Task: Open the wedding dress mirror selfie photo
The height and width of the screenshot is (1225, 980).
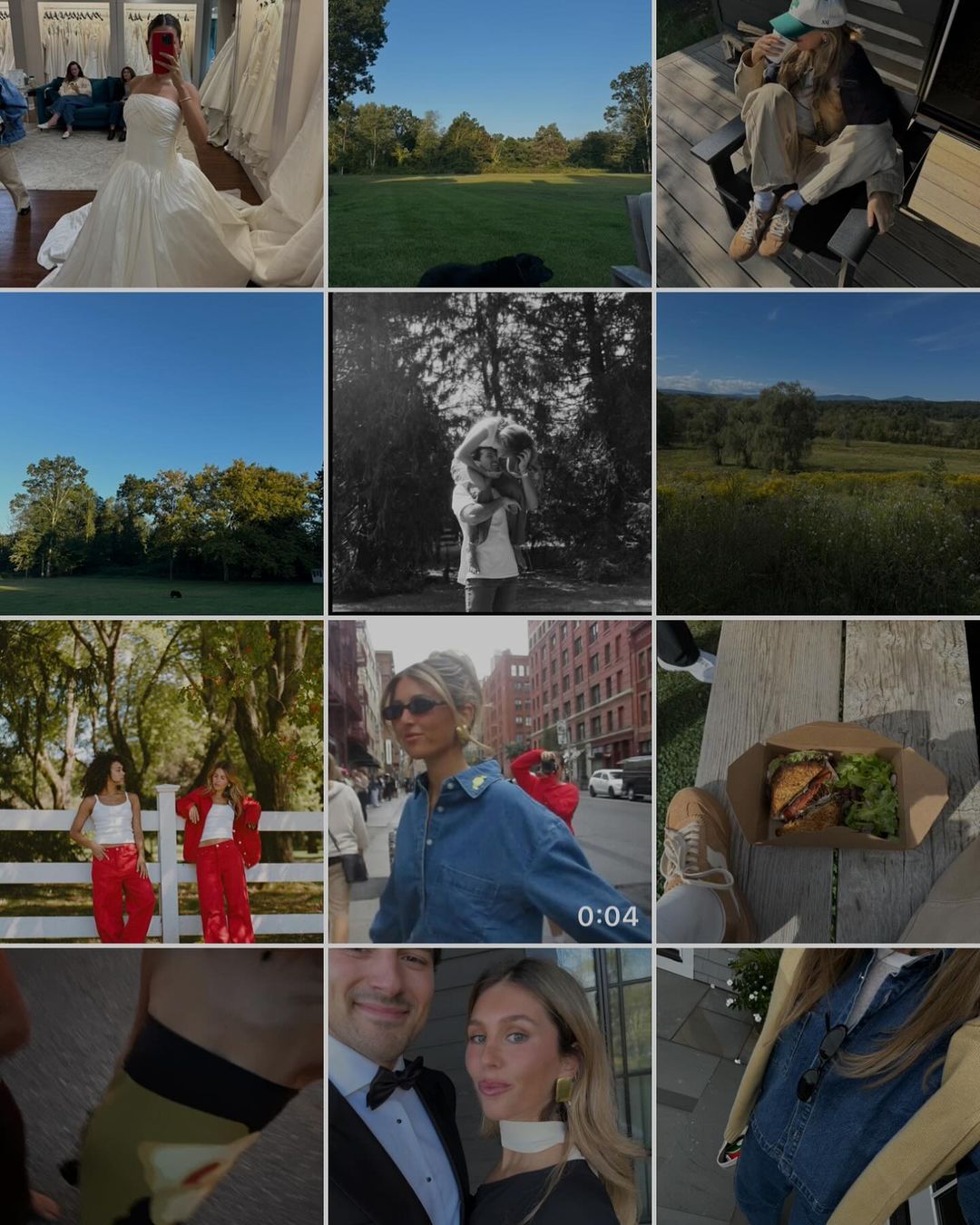Action: coord(162,143)
